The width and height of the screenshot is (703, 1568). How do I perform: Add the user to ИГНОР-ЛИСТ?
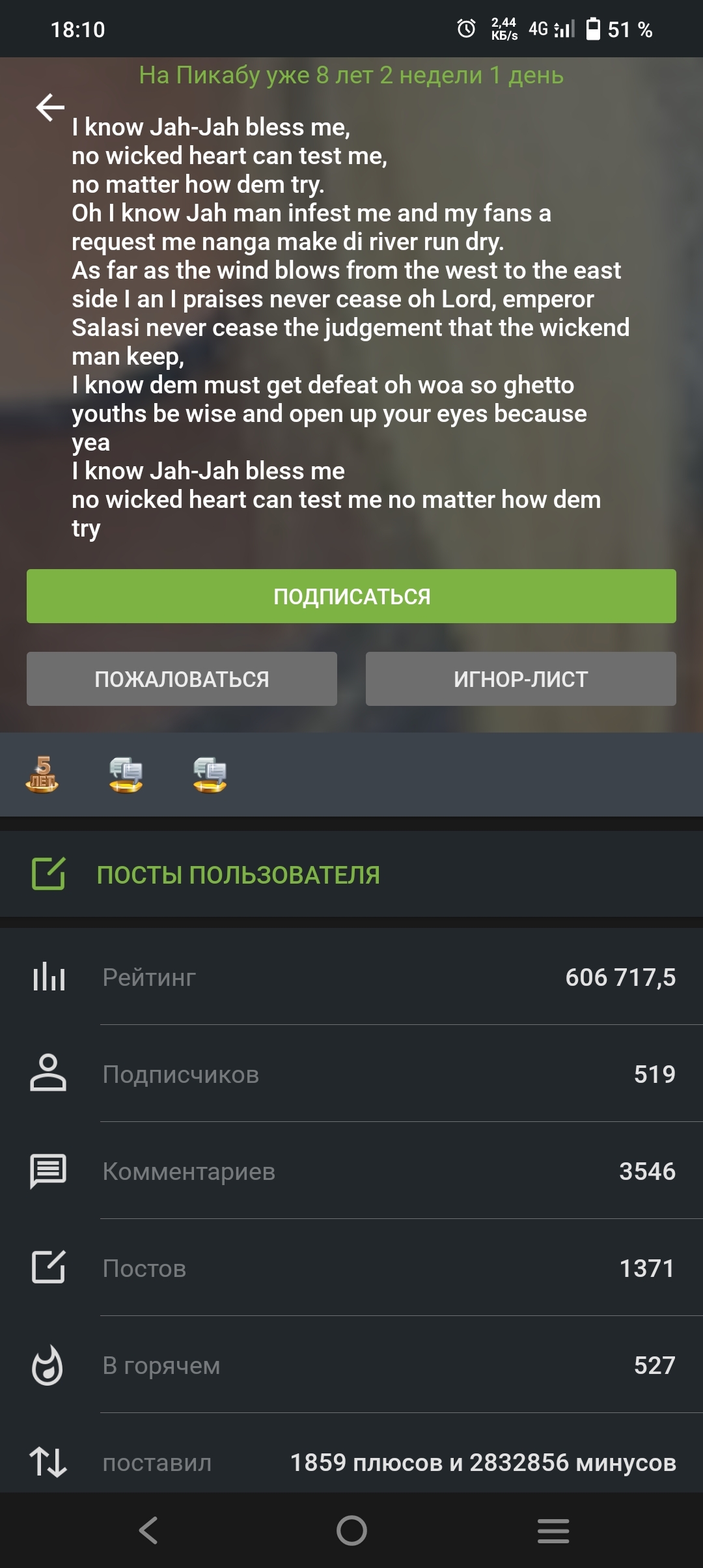click(521, 679)
